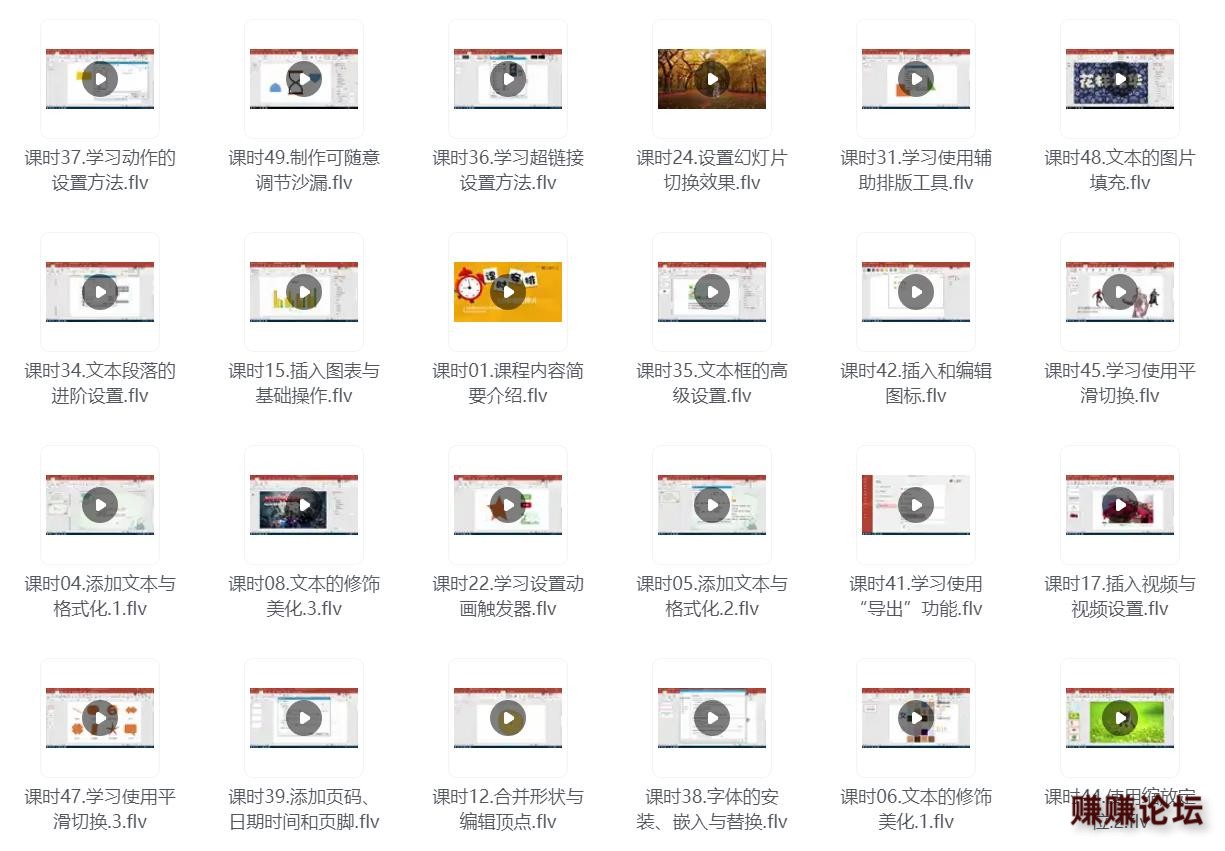1225x851 pixels.
Task: Play 课时49.制作可随意调节沙漏 video
Action: [x=304, y=79]
